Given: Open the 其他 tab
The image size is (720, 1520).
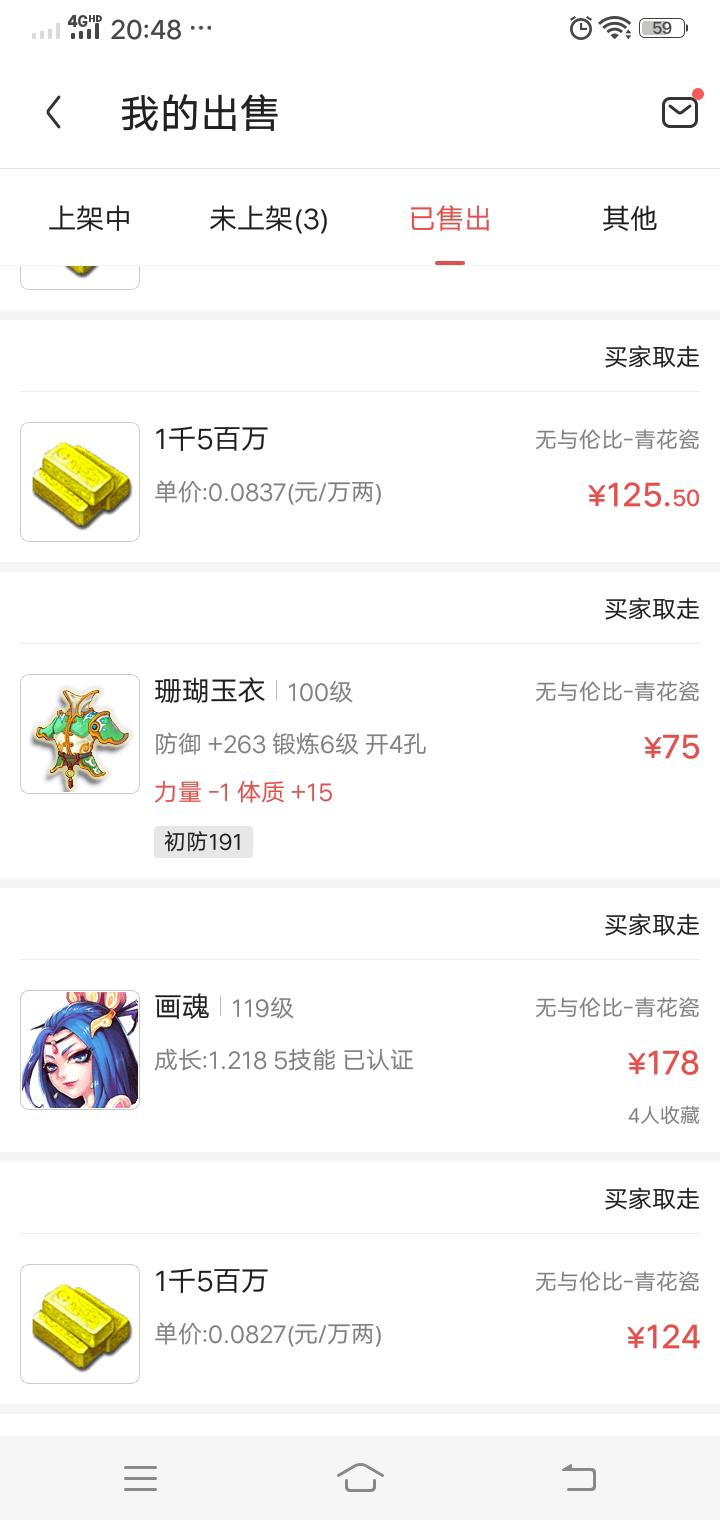Looking at the screenshot, I should click(x=629, y=219).
